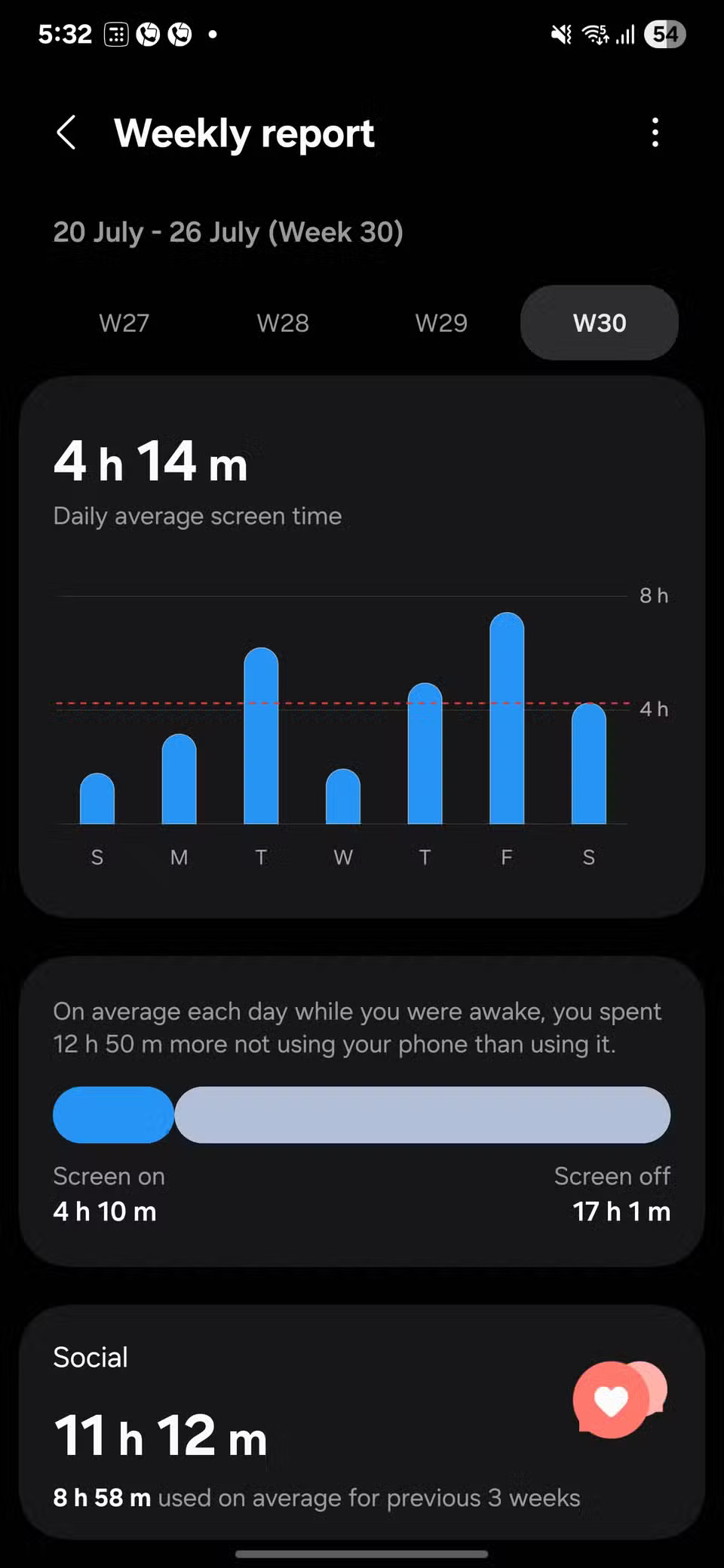Screen dimensions: 724x1568
Task: Open the W29 weekly report
Action: 440,323
